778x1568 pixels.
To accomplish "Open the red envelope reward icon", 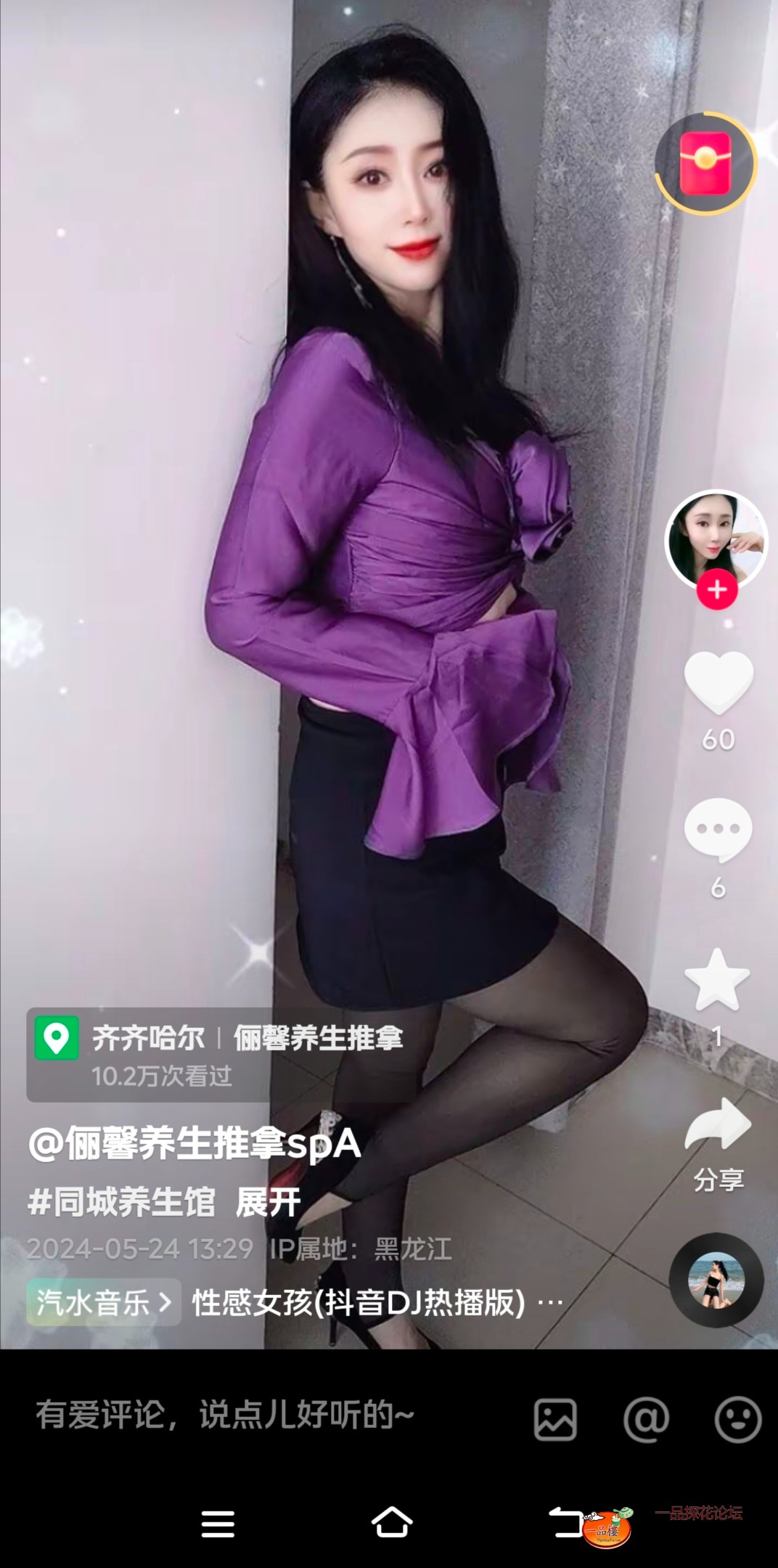I will pos(705,163).
